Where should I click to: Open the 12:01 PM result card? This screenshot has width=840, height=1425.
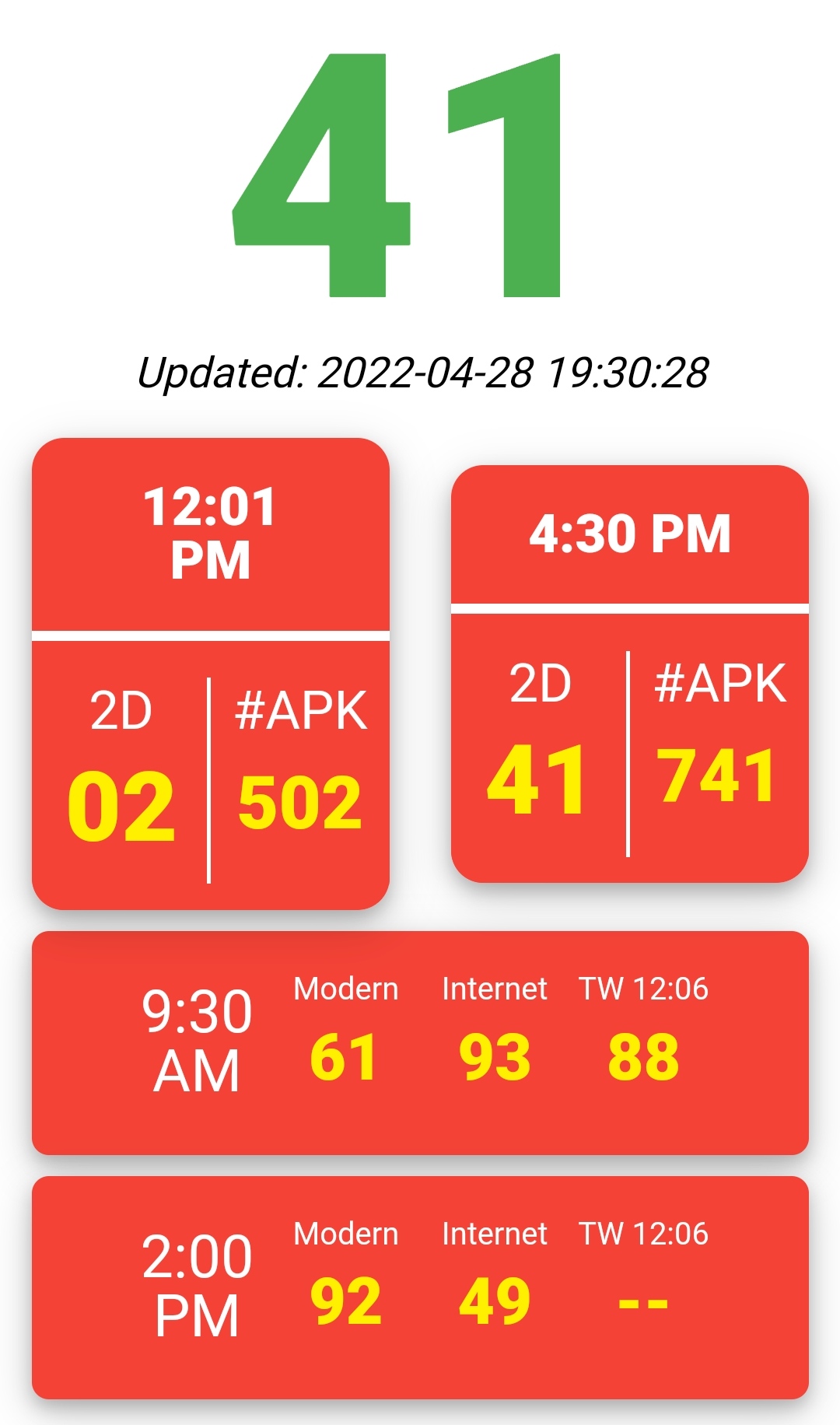click(210, 674)
